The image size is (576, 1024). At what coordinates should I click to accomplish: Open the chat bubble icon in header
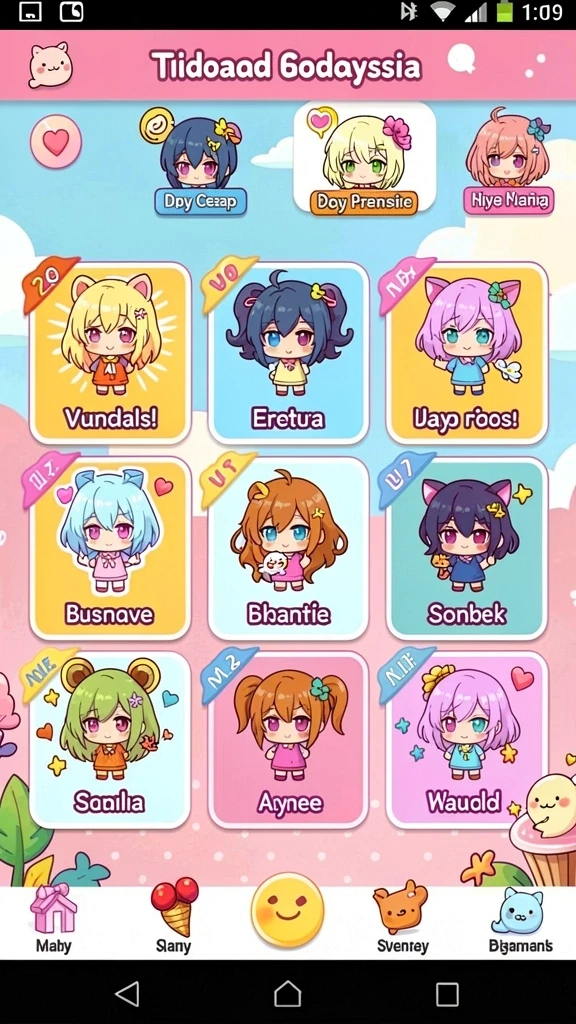point(462,59)
